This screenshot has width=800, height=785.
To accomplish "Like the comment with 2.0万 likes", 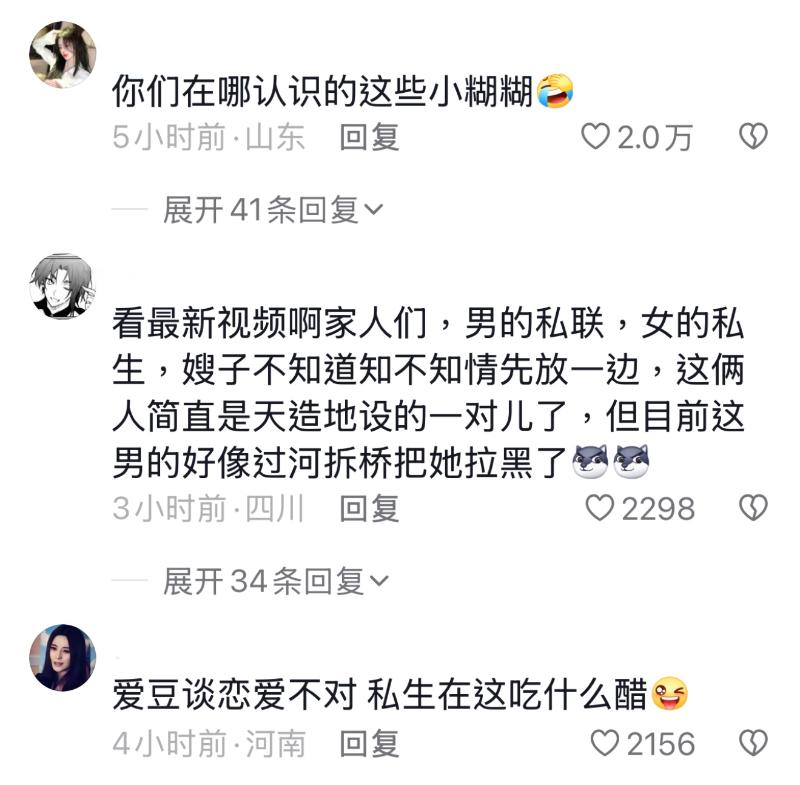I will pyautogui.click(x=596, y=137).
